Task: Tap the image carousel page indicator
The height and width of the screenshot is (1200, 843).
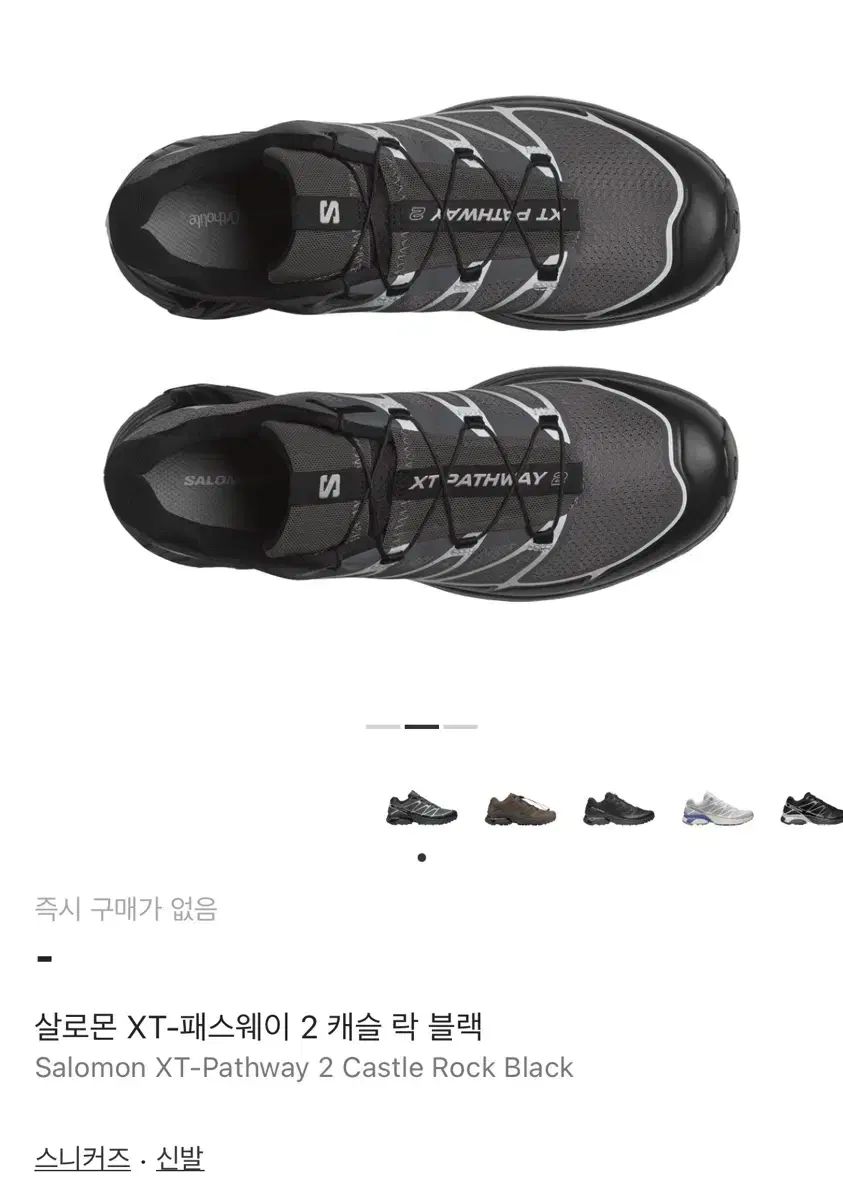Action: tap(421, 727)
